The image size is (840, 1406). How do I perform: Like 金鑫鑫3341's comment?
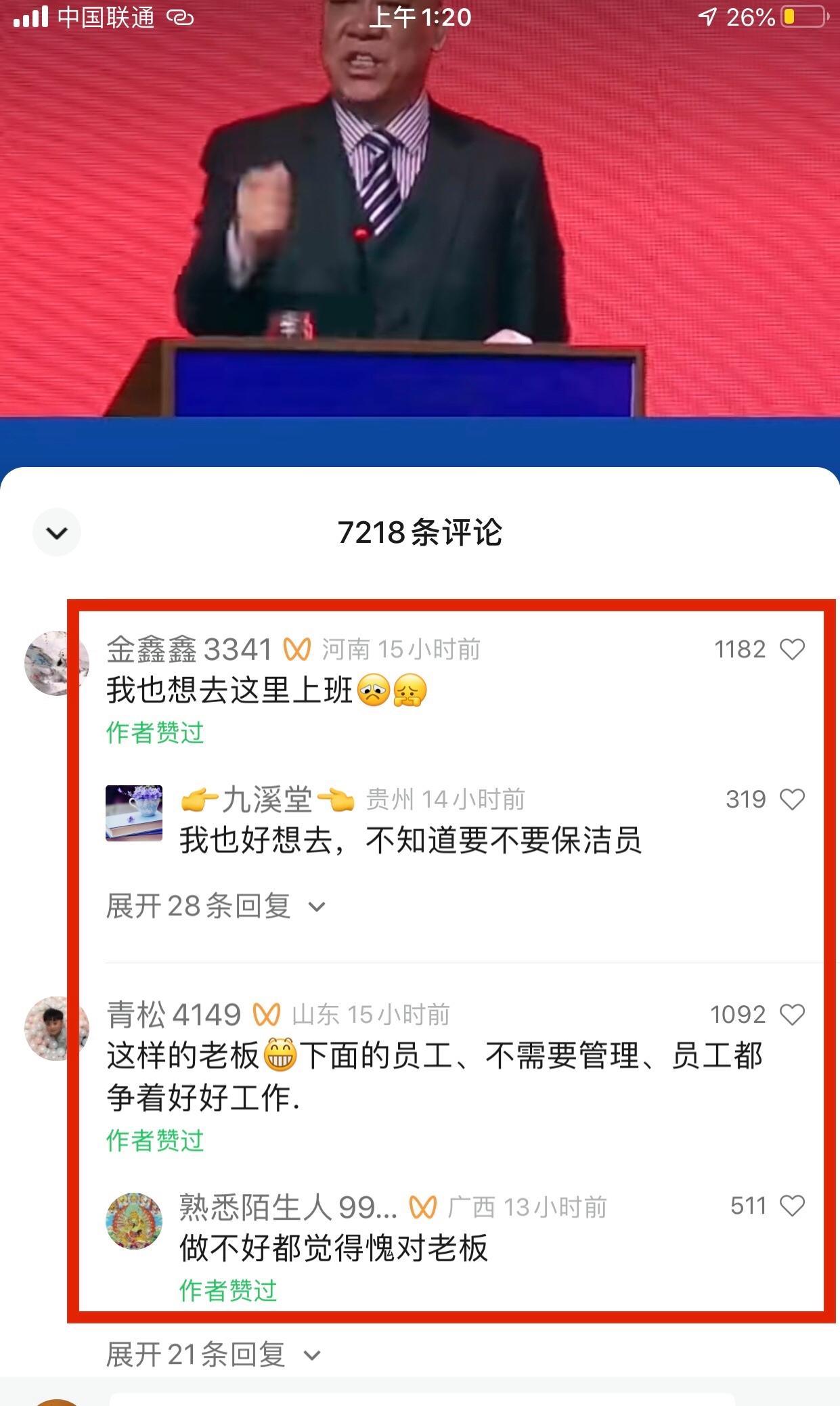coord(792,649)
